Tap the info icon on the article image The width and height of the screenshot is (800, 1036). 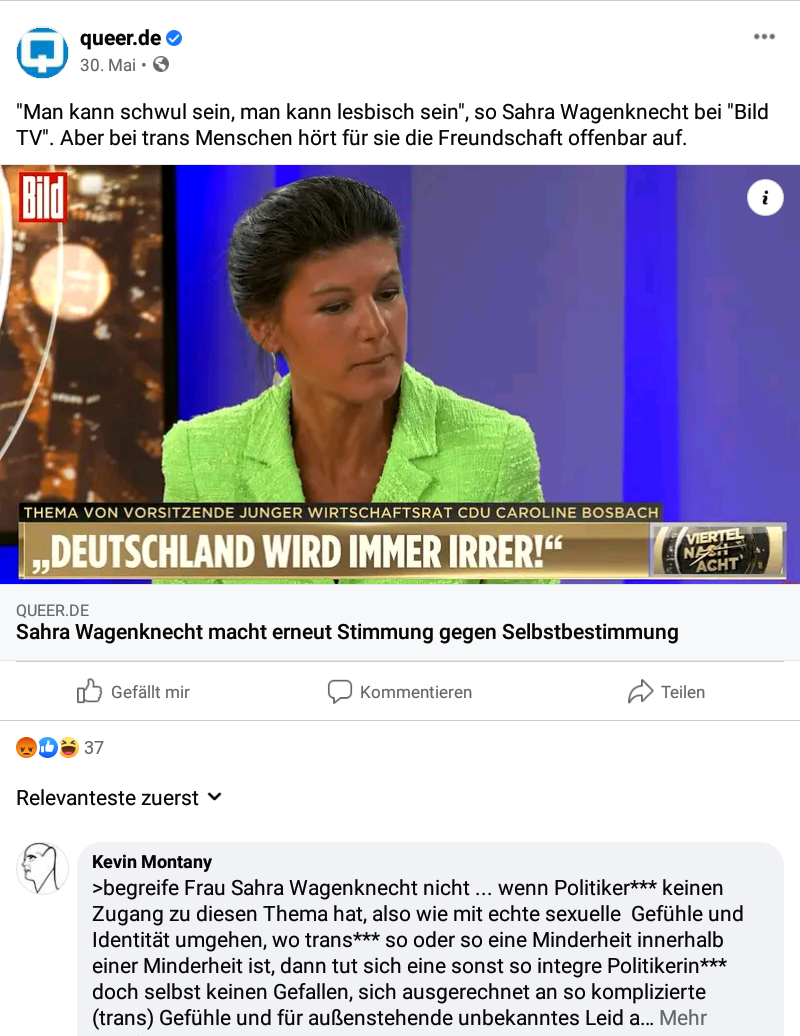click(x=765, y=198)
